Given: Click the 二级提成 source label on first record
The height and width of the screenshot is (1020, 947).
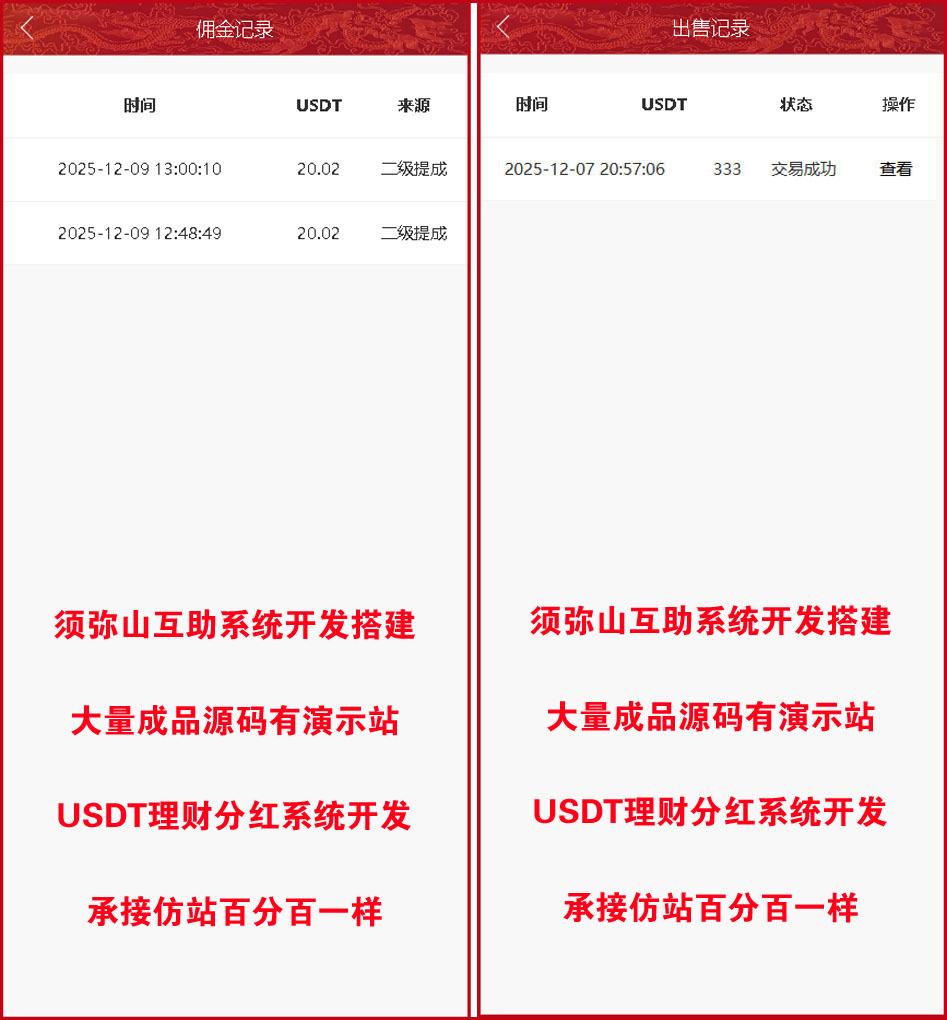Looking at the screenshot, I should pos(413,169).
